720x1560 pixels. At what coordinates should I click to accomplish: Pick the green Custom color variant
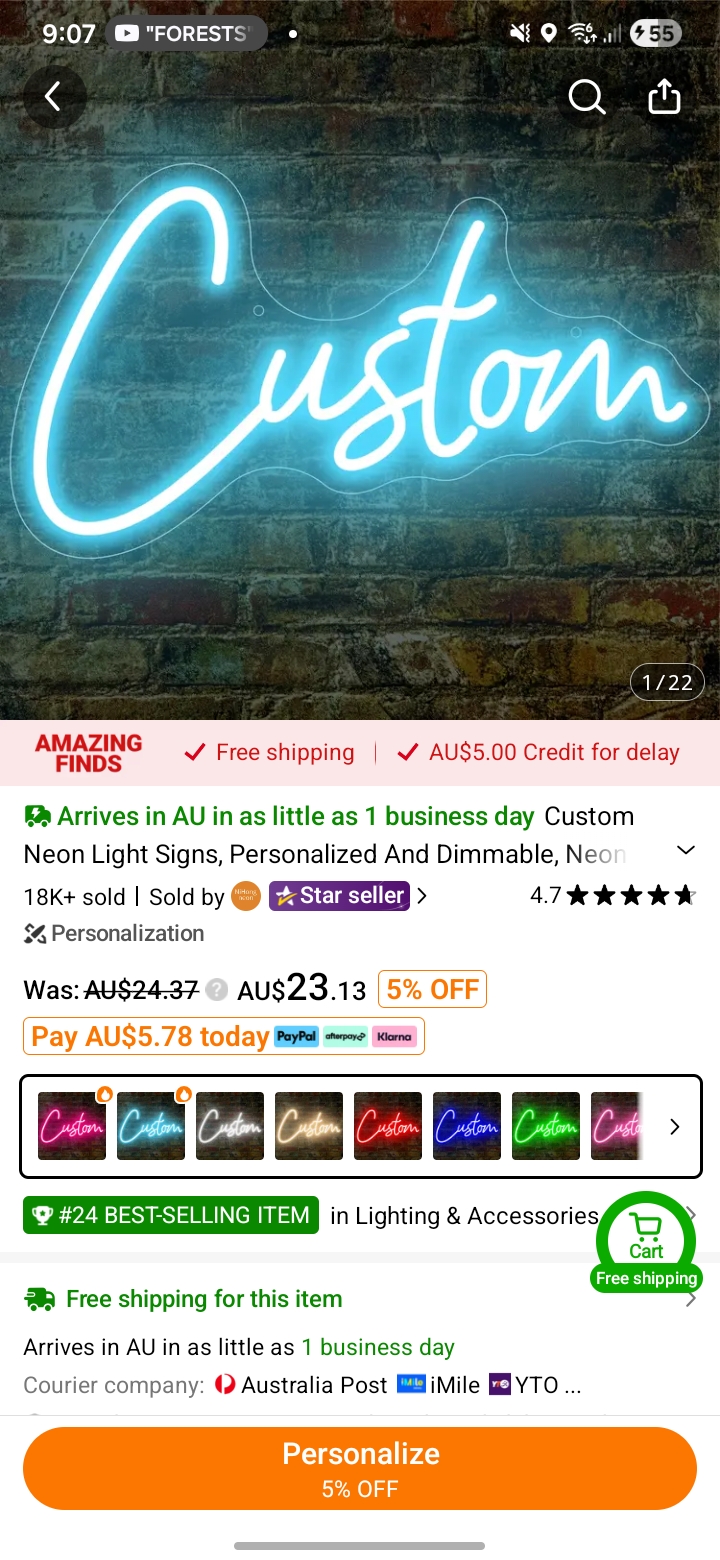[546, 1126]
